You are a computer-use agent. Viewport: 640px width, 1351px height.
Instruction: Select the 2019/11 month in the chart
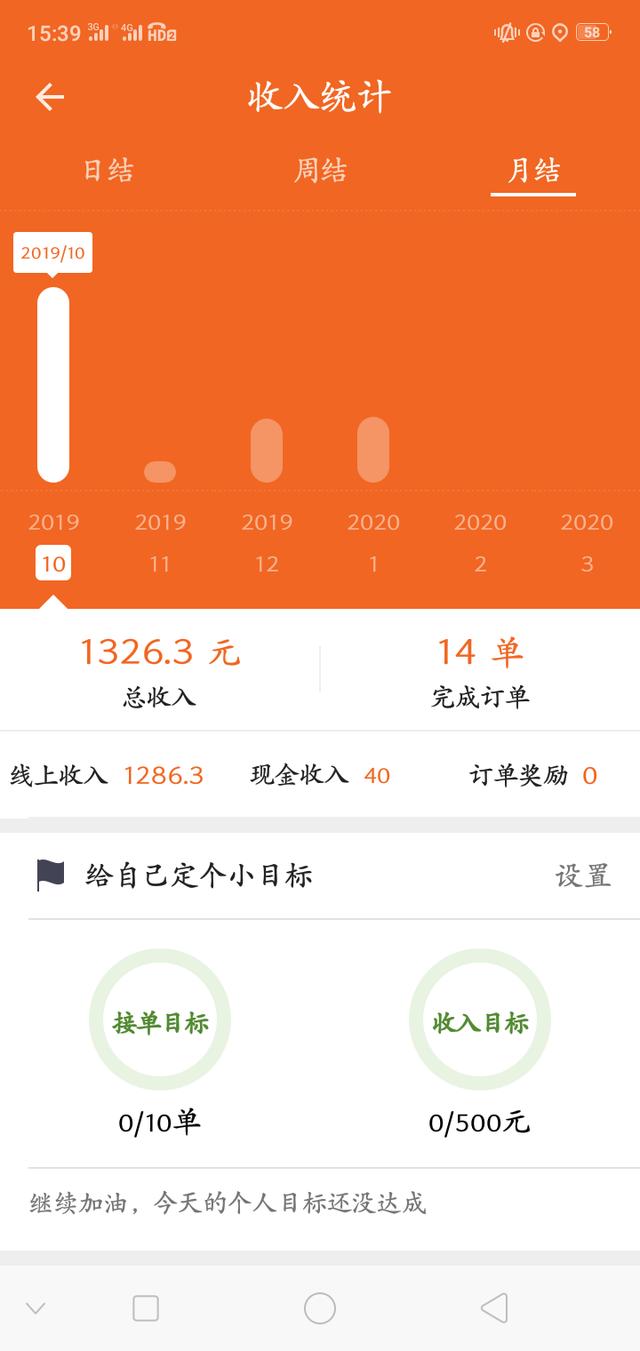[x=160, y=543]
